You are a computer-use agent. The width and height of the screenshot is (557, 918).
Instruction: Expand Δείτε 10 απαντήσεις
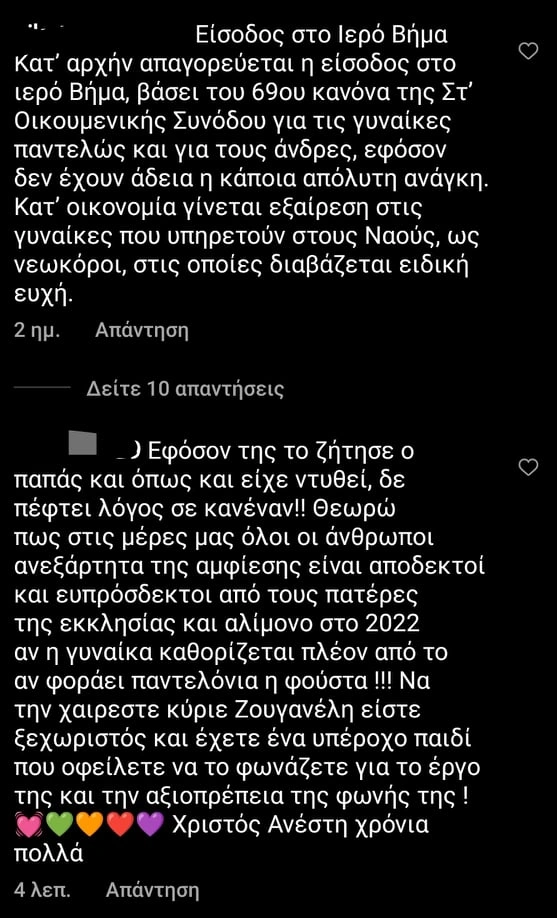point(185,389)
